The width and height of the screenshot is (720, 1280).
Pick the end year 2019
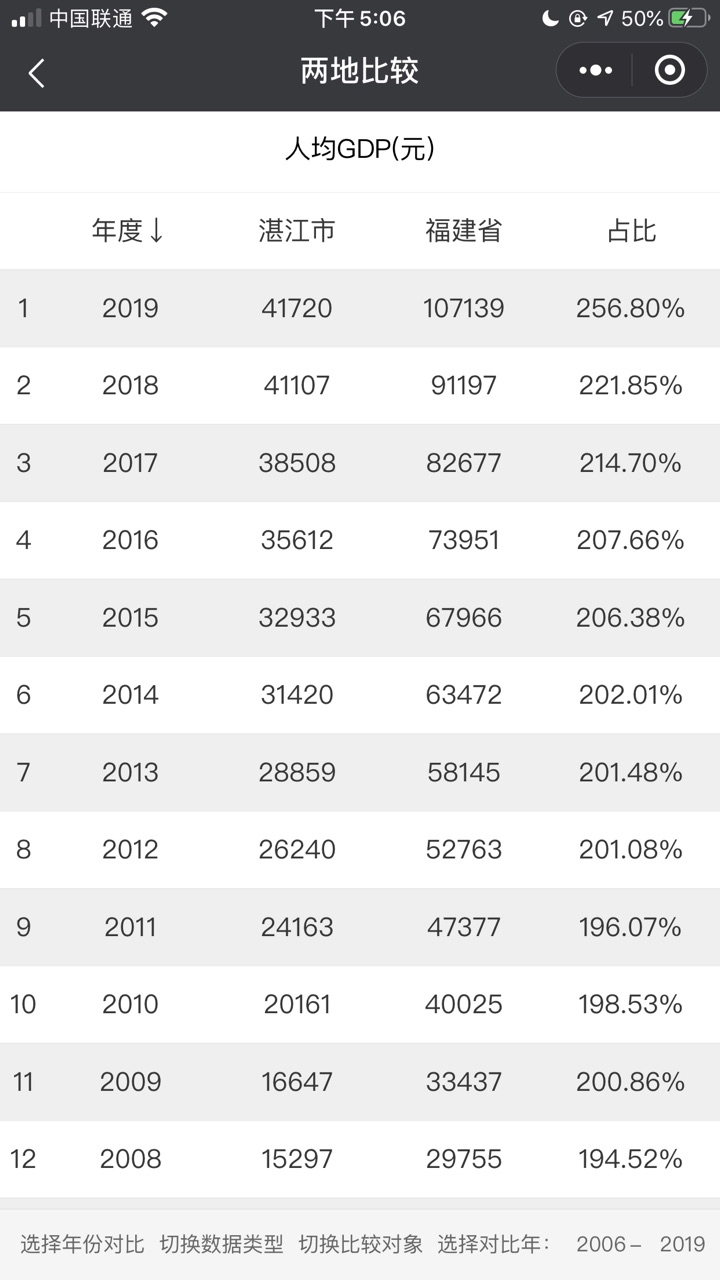(682, 1244)
